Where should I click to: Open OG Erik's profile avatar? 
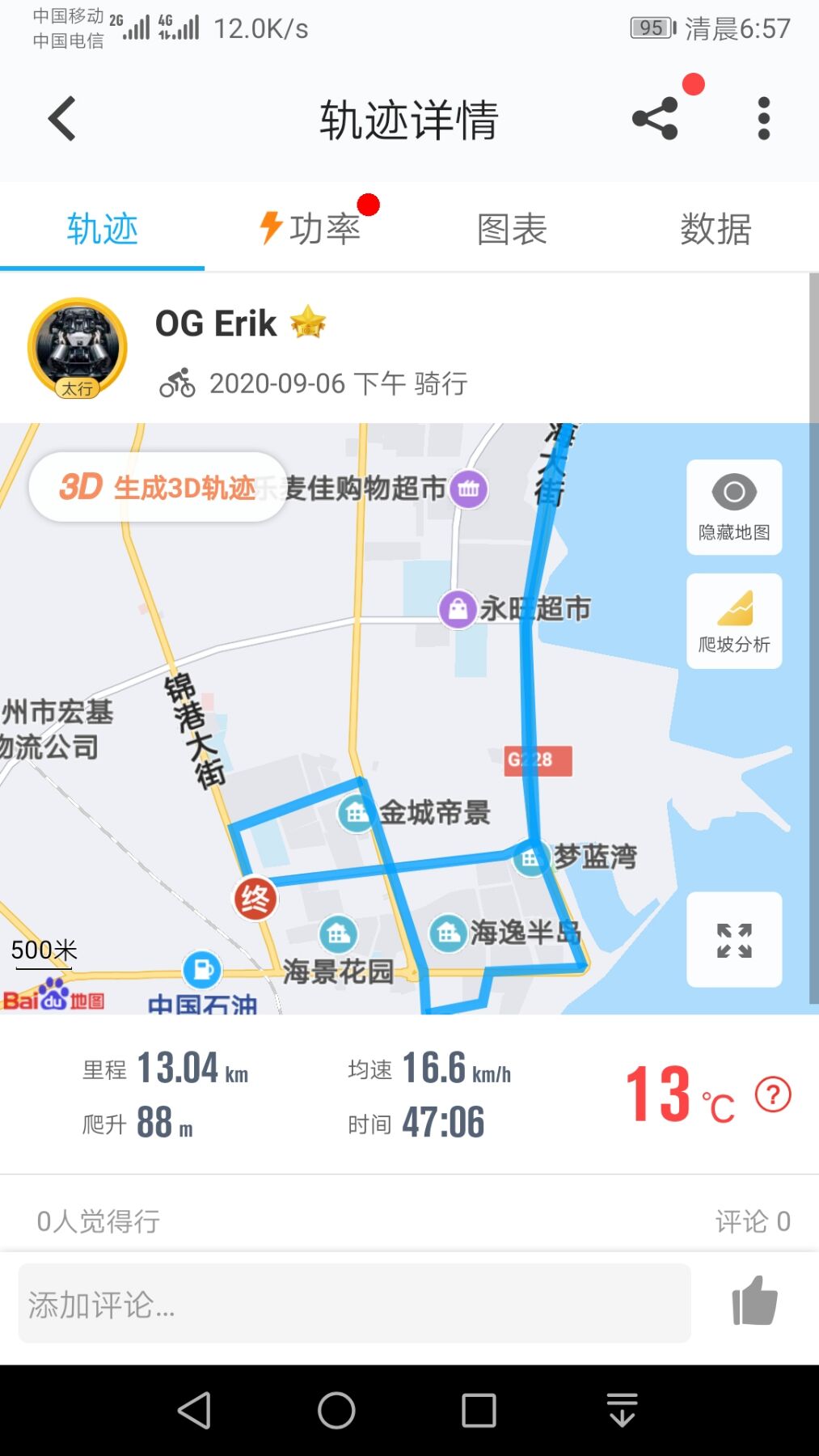(78, 348)
